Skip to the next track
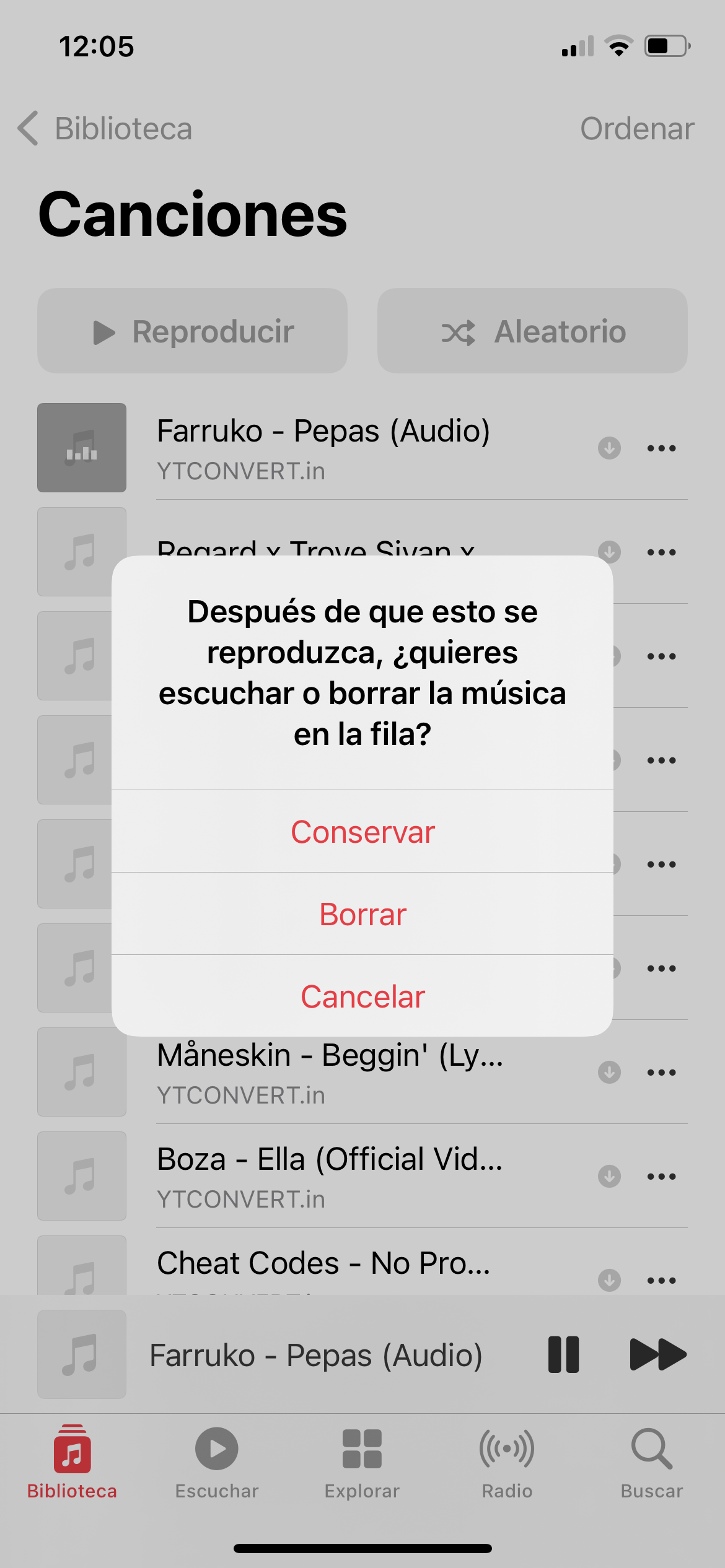This screenshot has width=725, height=1568. [x=656, y=1354]
